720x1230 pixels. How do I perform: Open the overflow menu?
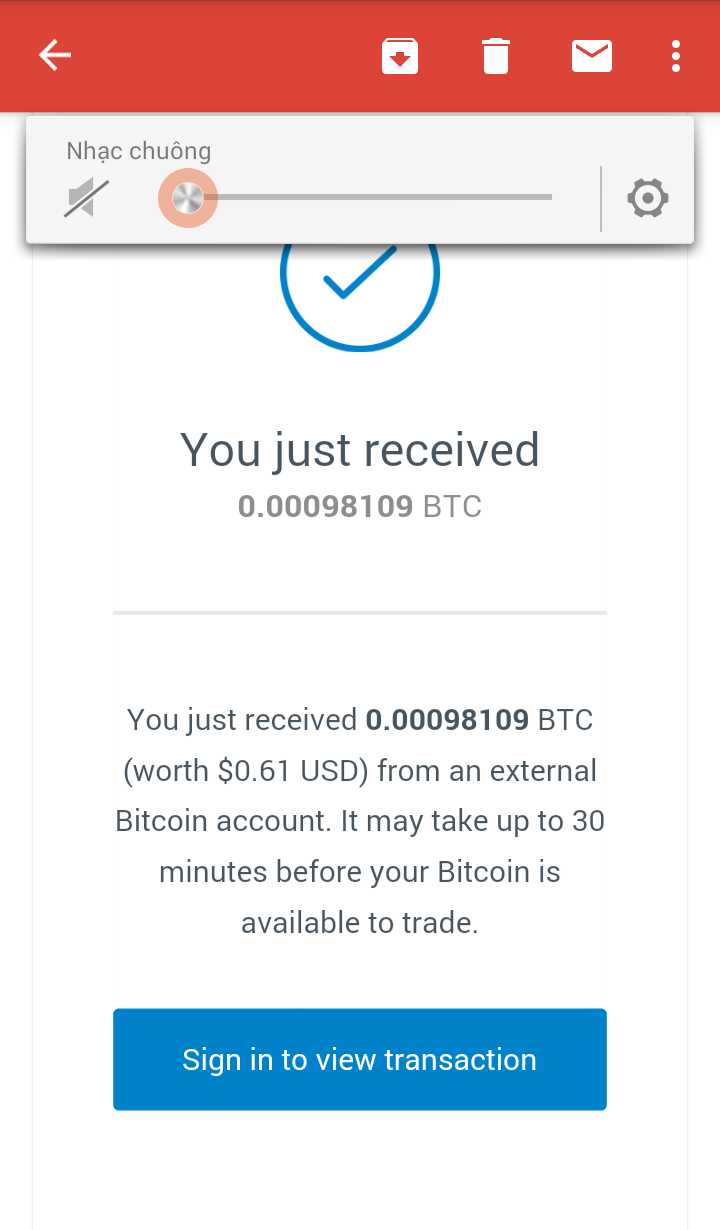coord(676,56)
